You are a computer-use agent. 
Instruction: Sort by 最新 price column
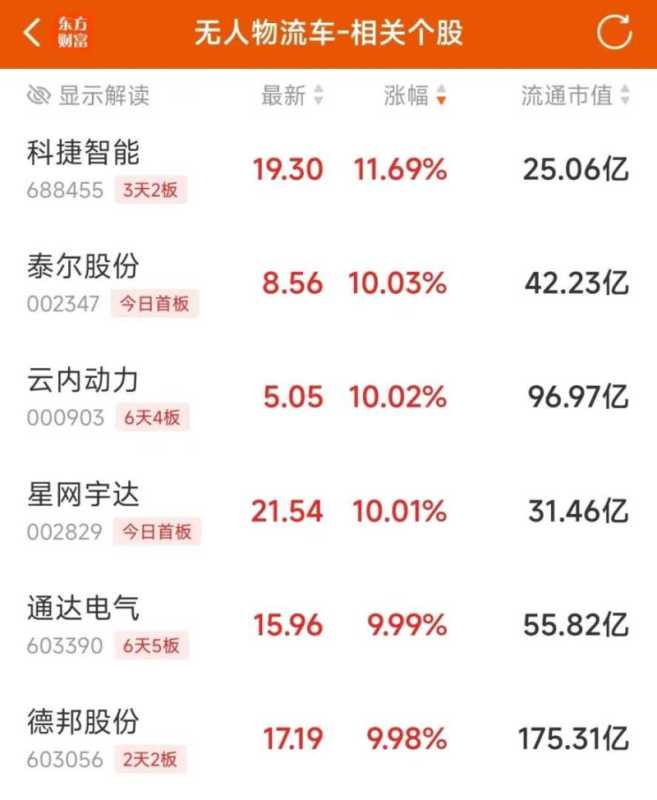pyautogui.click(x=292, y=96)
